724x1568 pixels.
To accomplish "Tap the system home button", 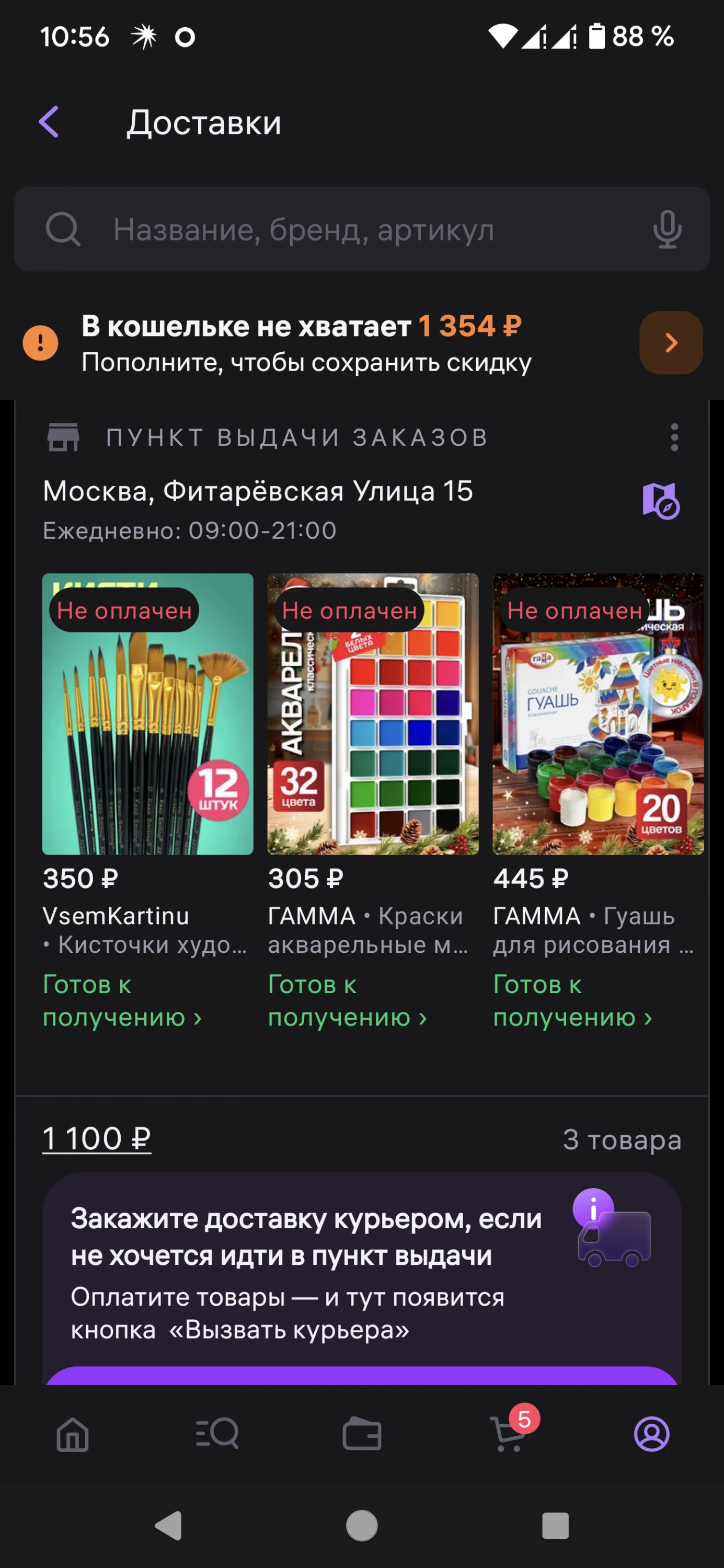I will coord(362,1525).
